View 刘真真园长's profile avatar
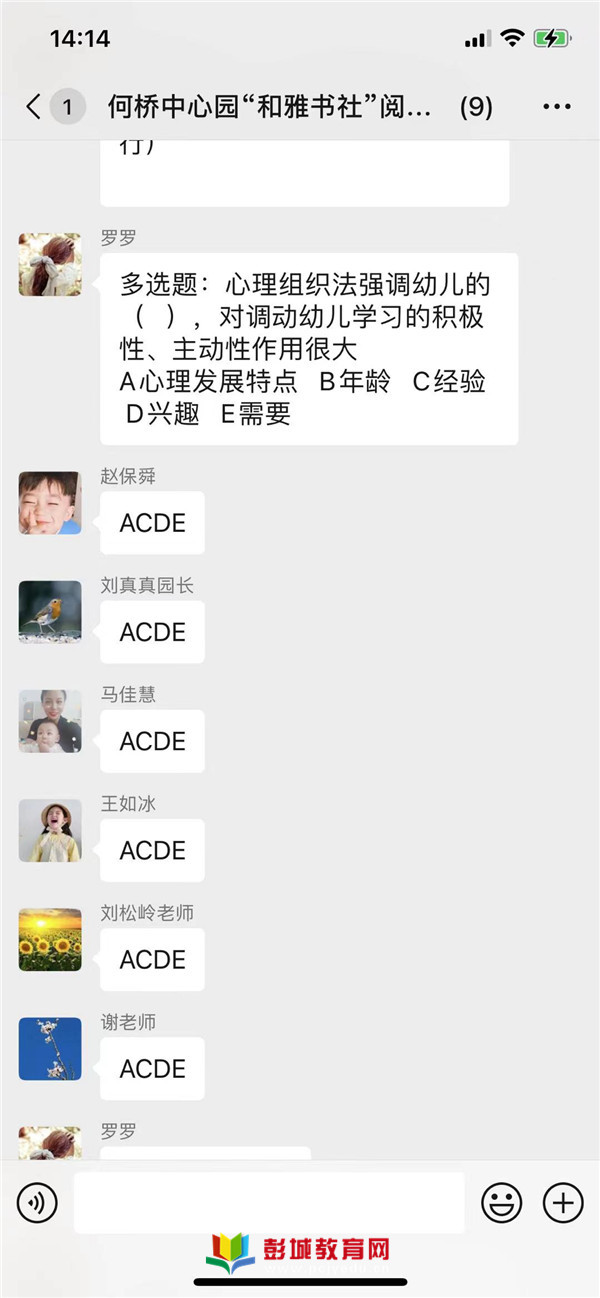The image size is (600, 1298). click(50, 612)
